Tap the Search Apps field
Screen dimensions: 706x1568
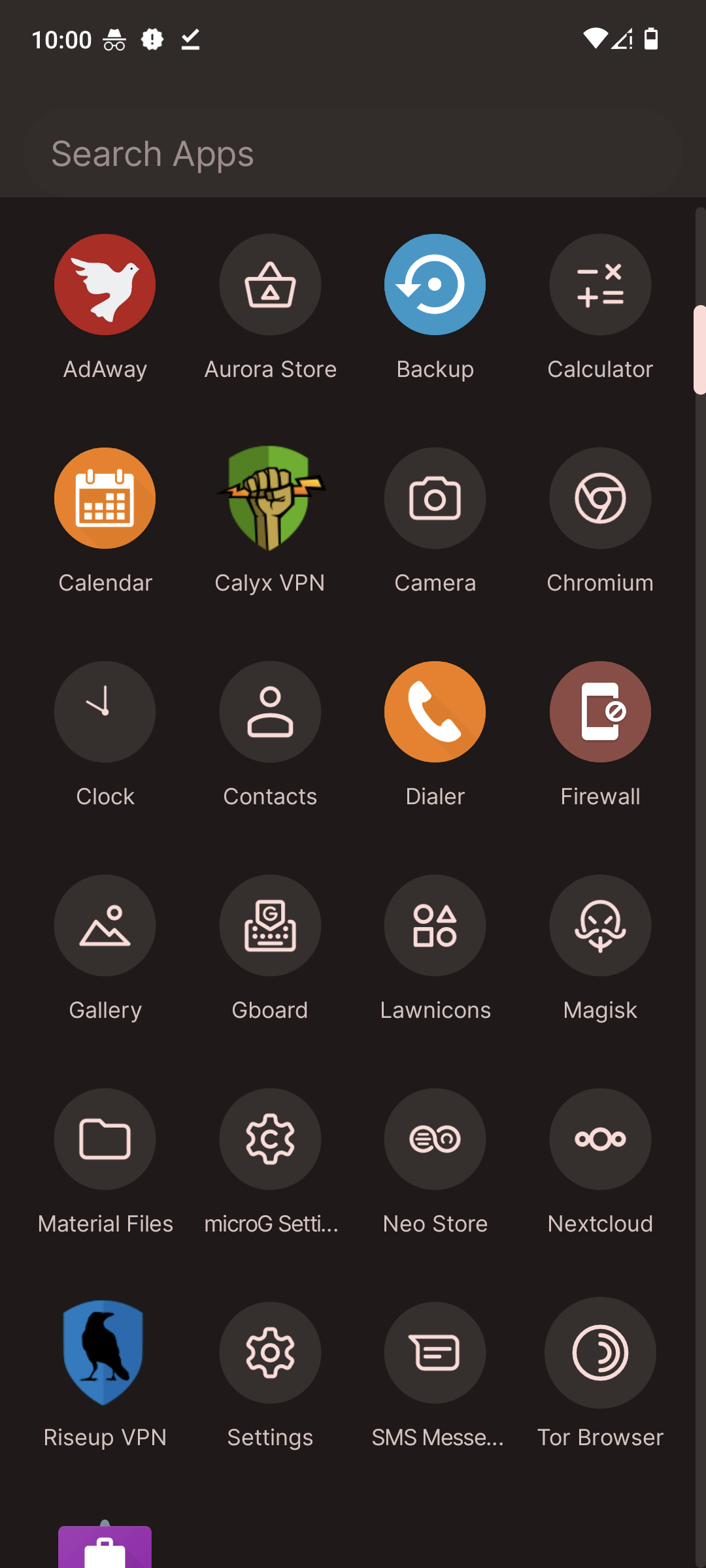353,152
